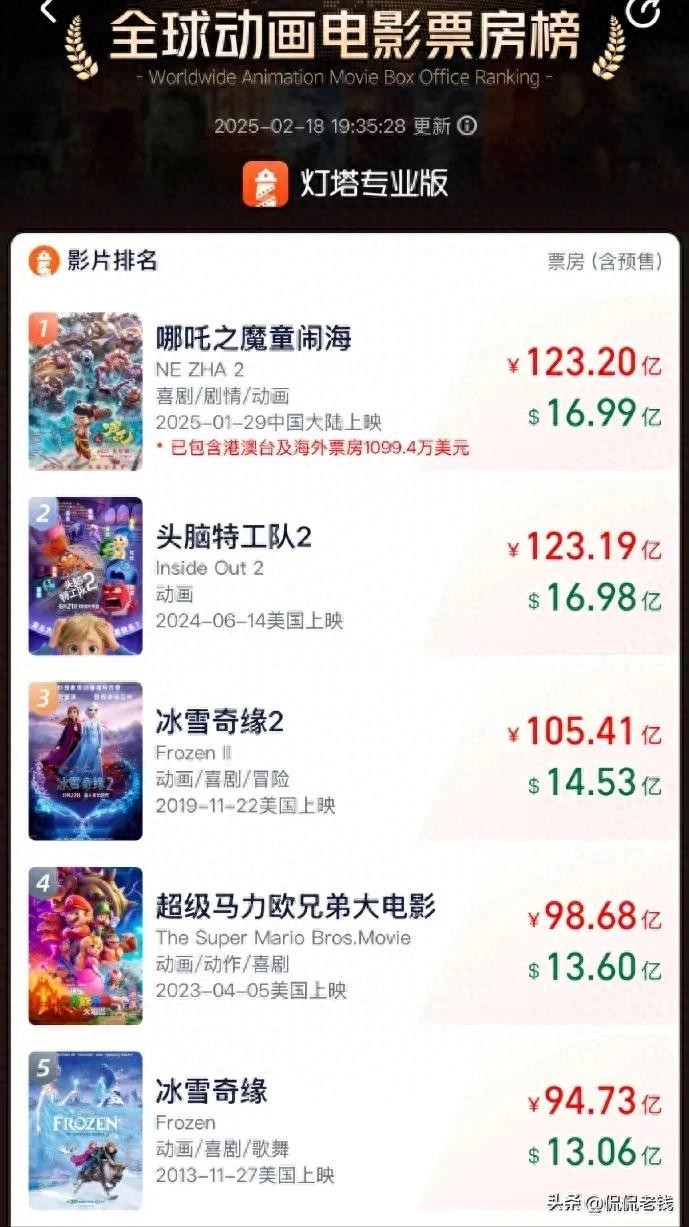
Task: Open the update time info icon
Action: (467, 126)
